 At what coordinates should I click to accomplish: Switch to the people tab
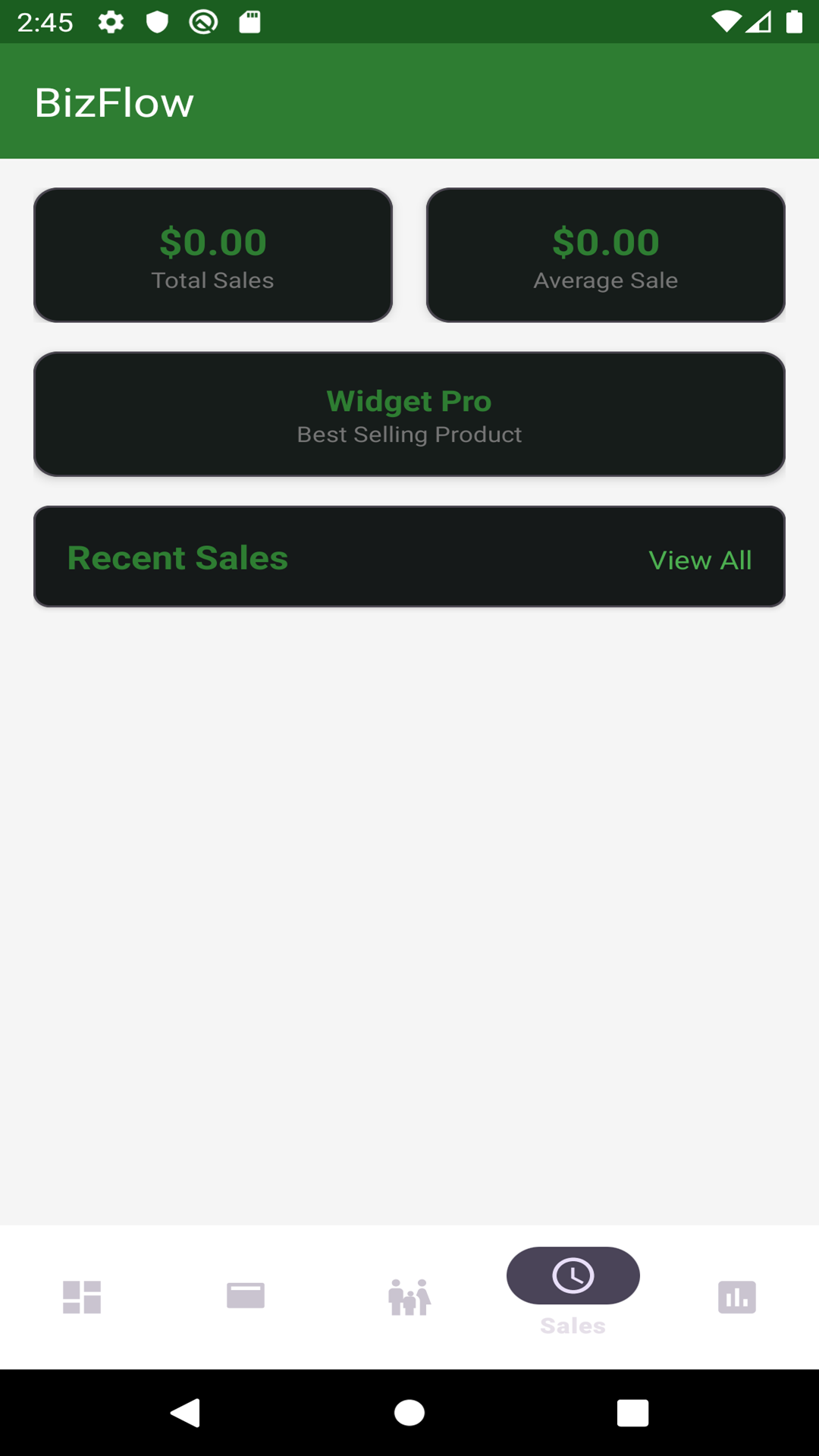[409, 1297]
